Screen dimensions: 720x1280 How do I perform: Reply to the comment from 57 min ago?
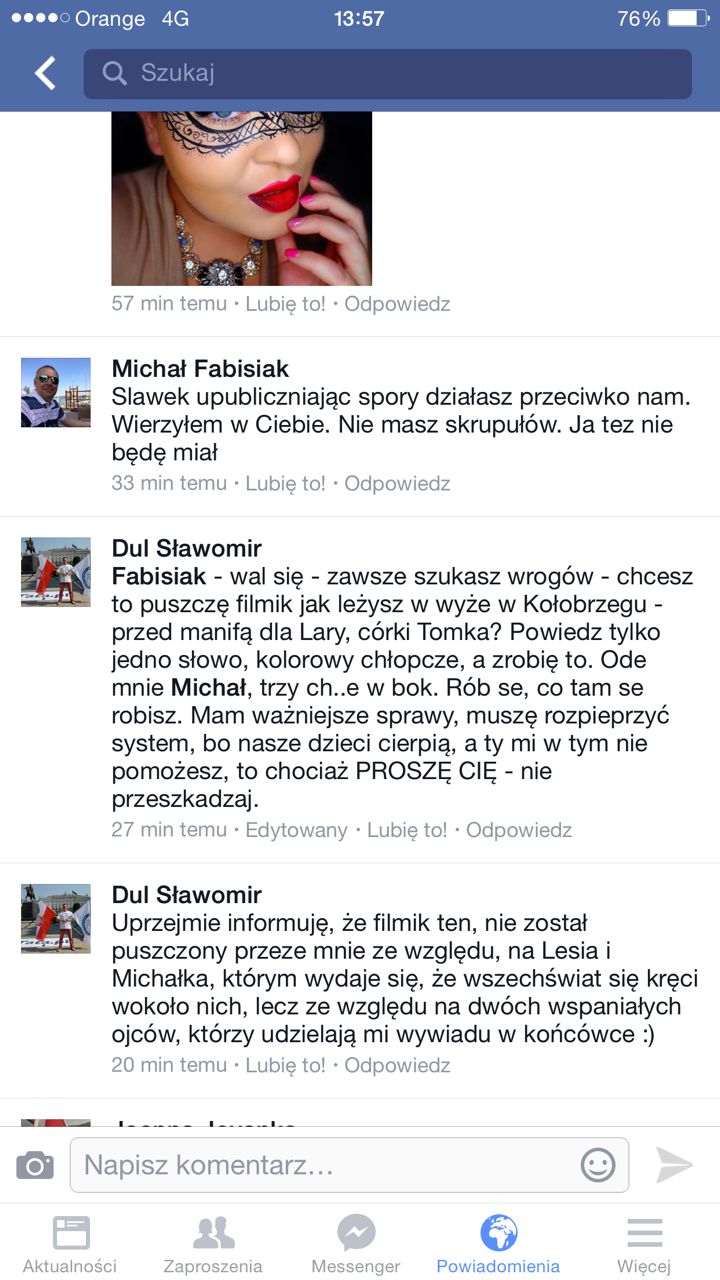pyautogui.click(x=397, y=304)
